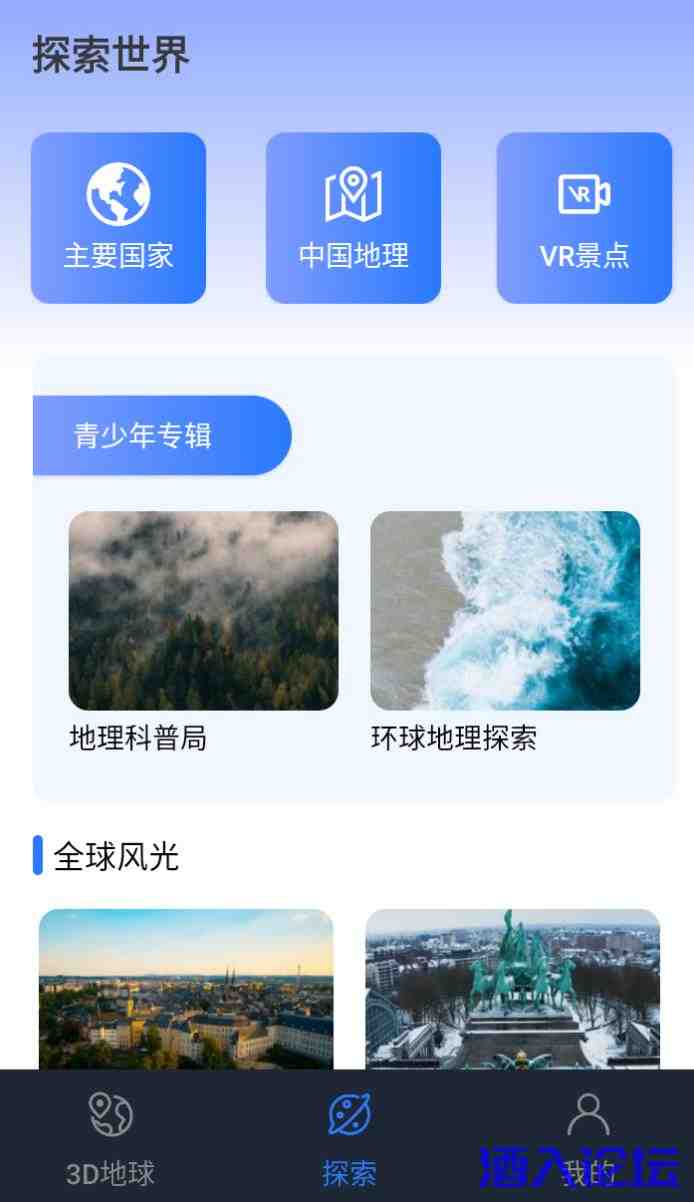
Task: Open the horse statue photo in 全球风光
Action: point(512,988)
